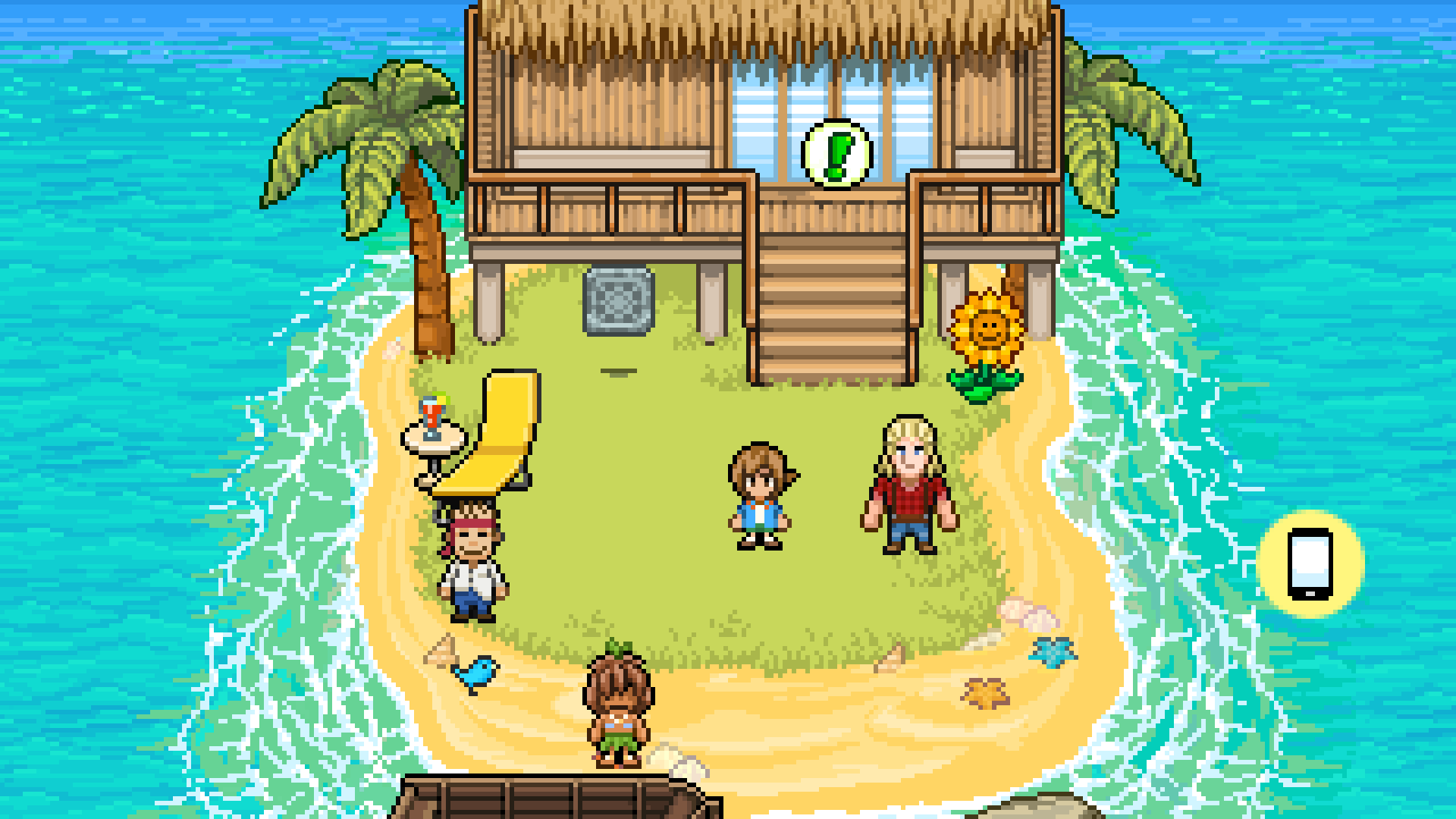Tap the green exclamation quest marker
This screenshot has height=819, width=1456.
click(836, 154)
